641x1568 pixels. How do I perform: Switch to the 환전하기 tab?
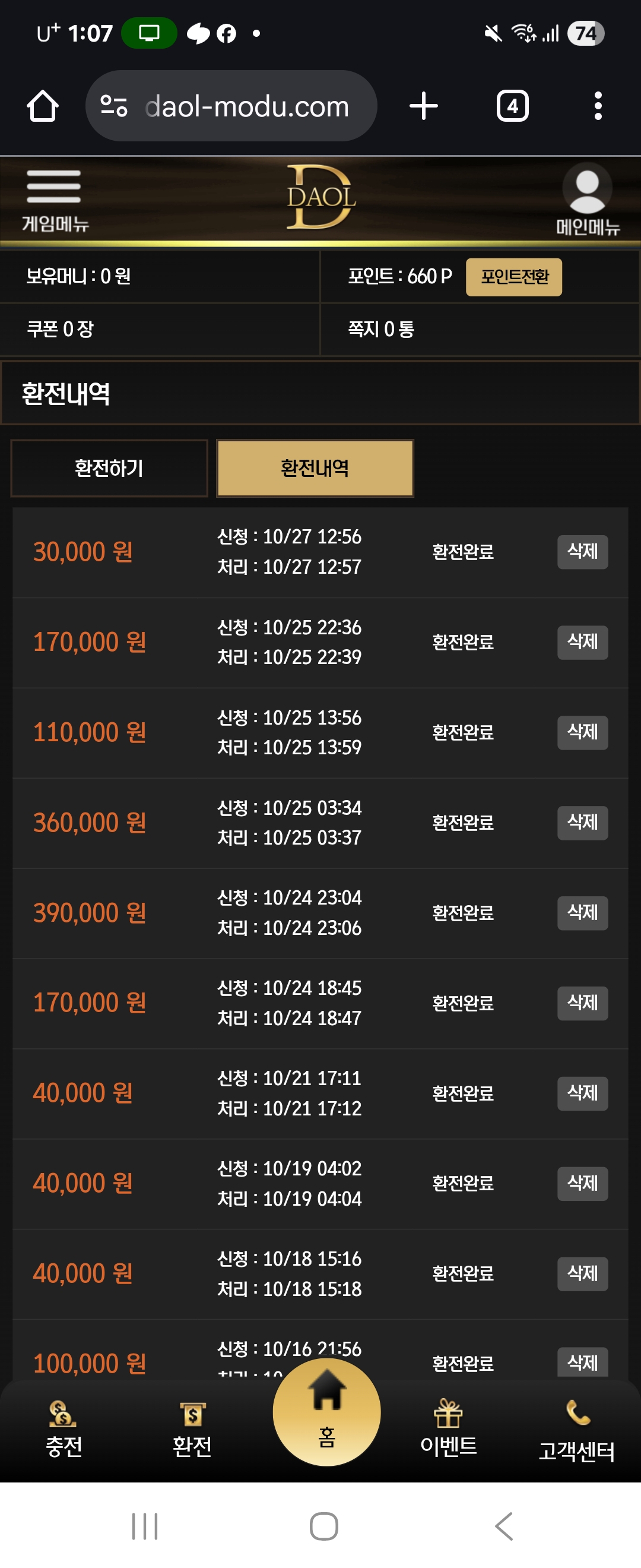tap(109, 468)
